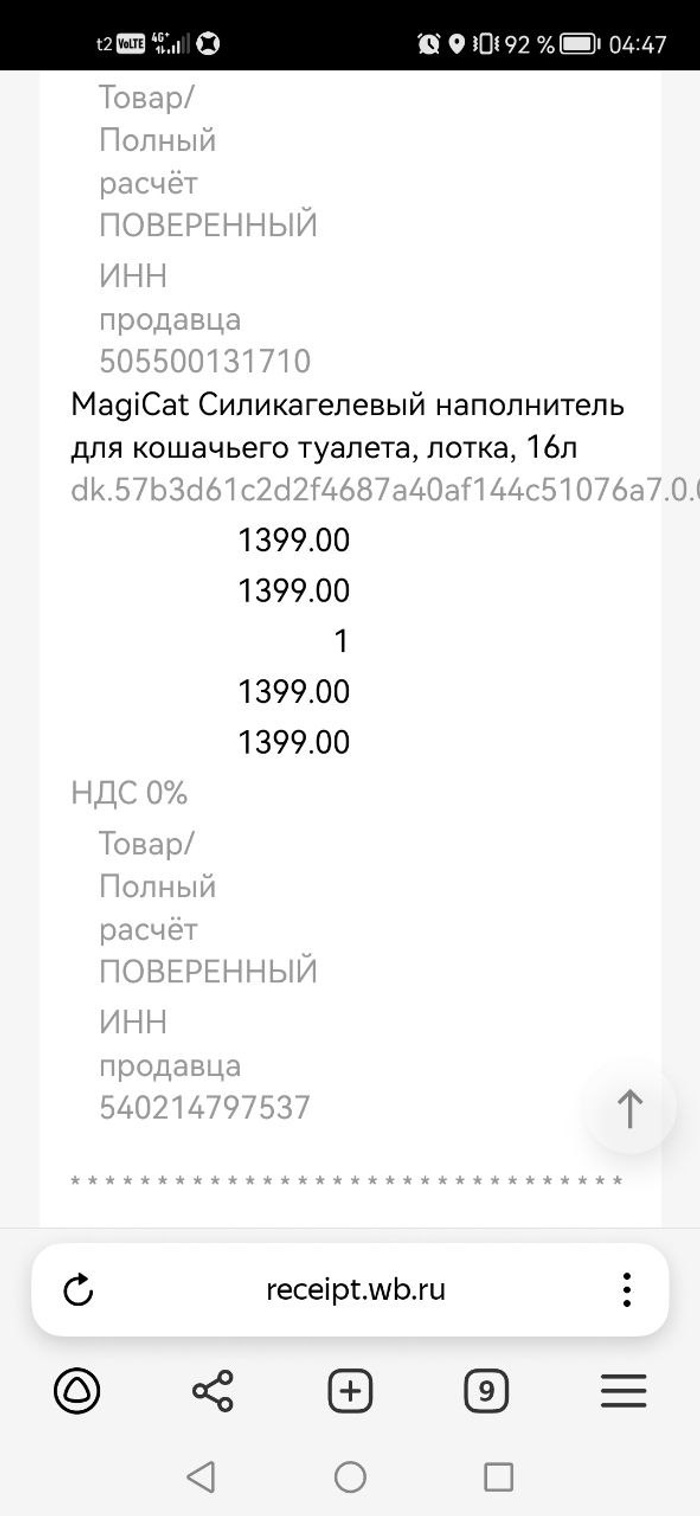Show the 9 open tabs
This screenshot has height=1516, width=700.
point(486,1391)
